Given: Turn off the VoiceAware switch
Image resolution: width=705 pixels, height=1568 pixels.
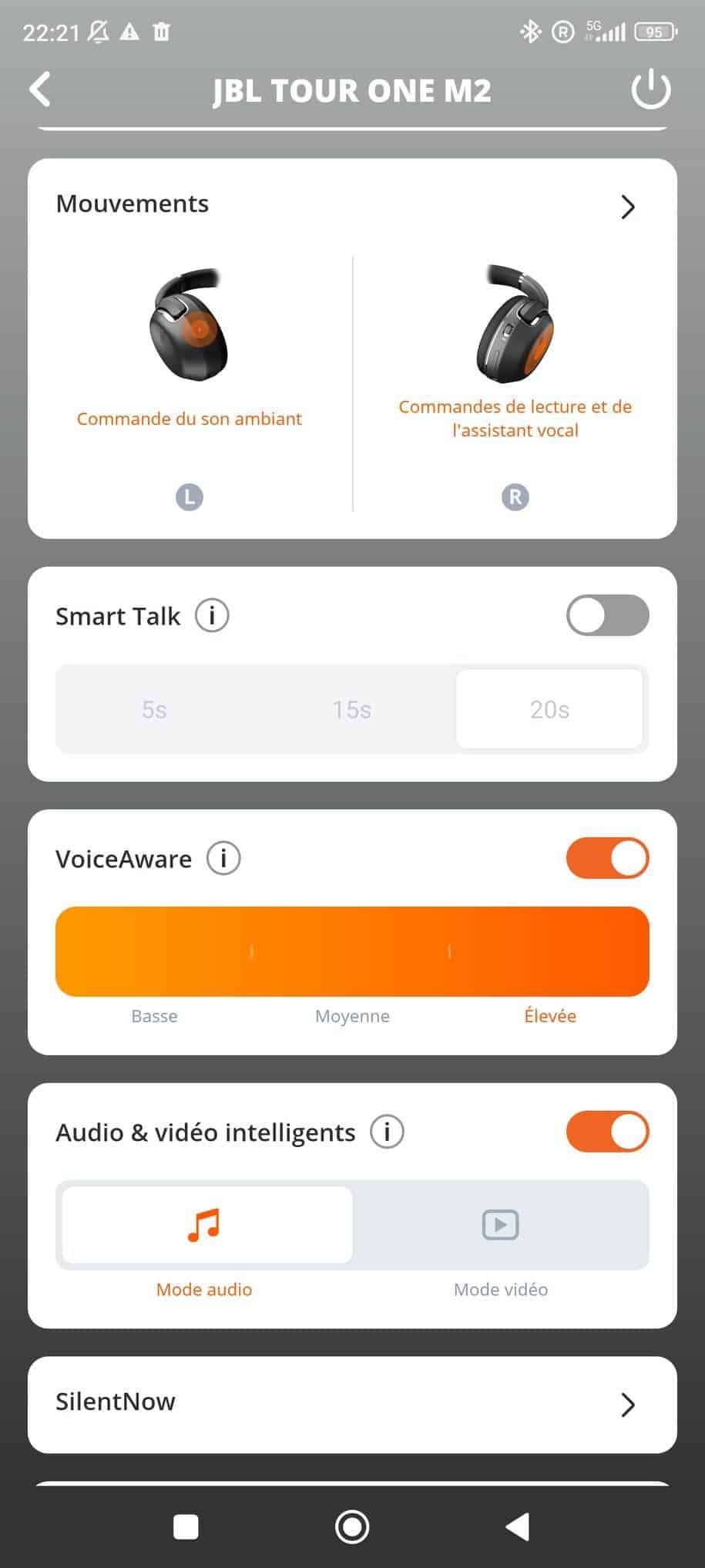Looking at the screenshot, I should coord(607,858).
